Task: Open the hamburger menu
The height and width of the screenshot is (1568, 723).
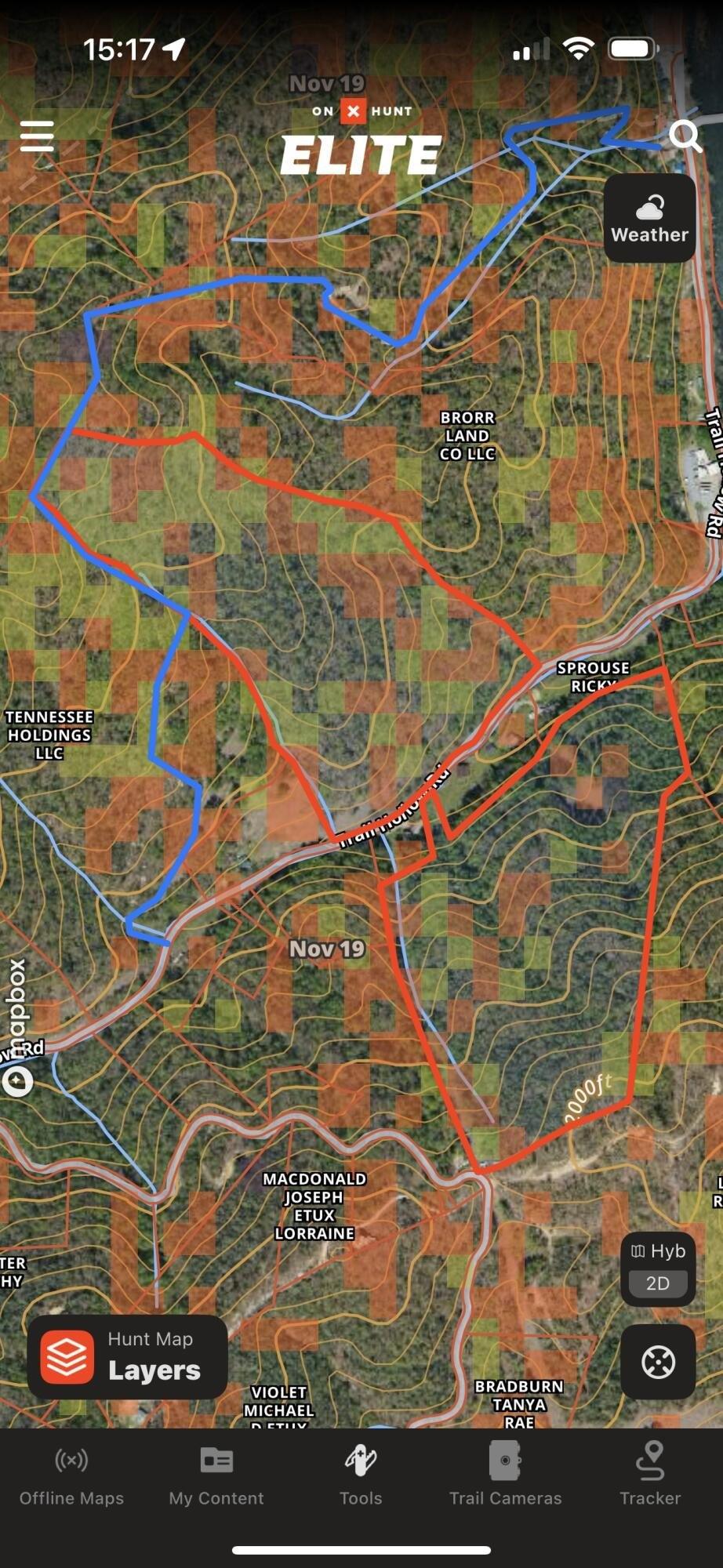Action: point(37,136)
